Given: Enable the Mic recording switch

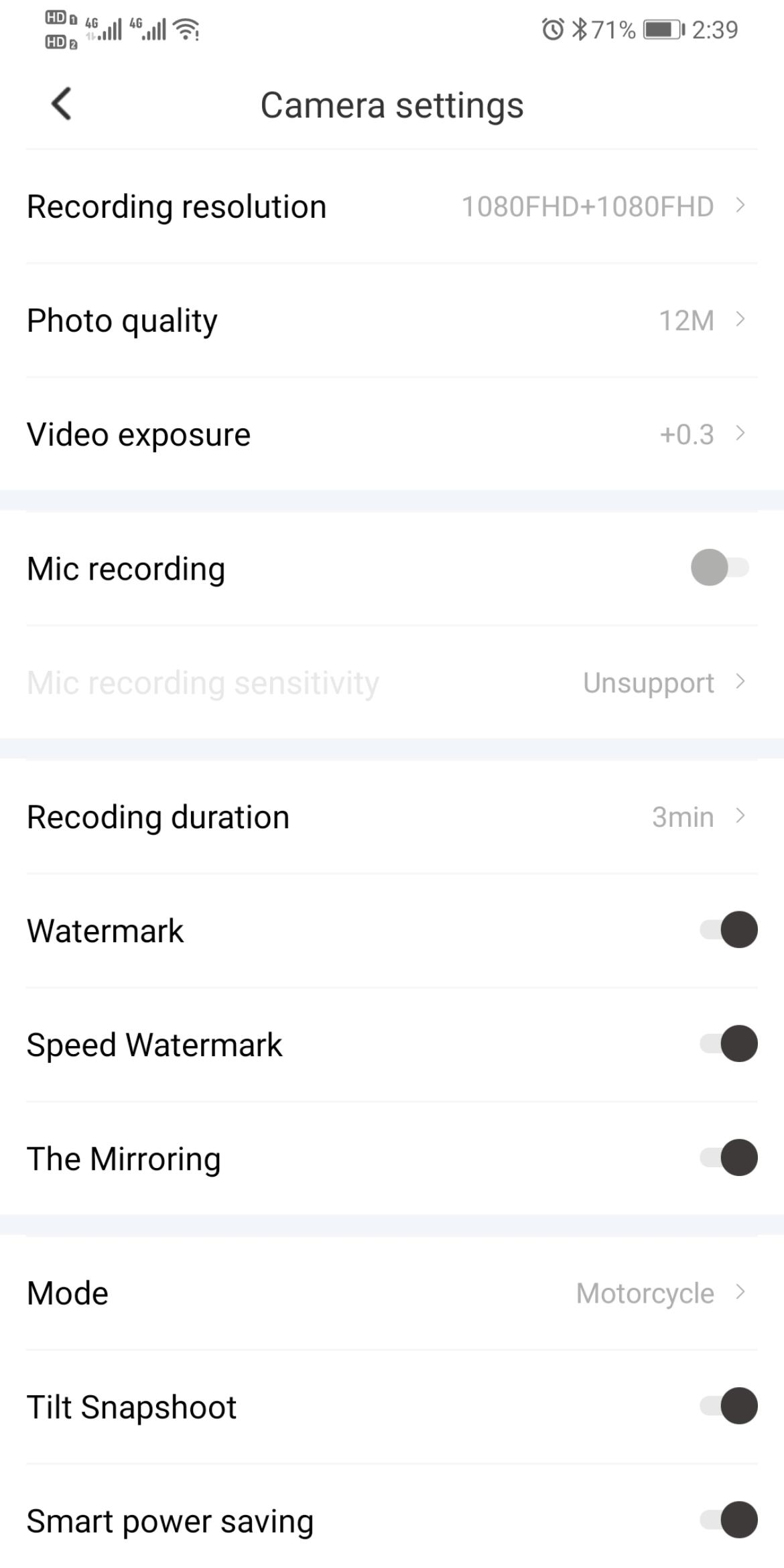Looking at the screenshot, I should [720, 568].
